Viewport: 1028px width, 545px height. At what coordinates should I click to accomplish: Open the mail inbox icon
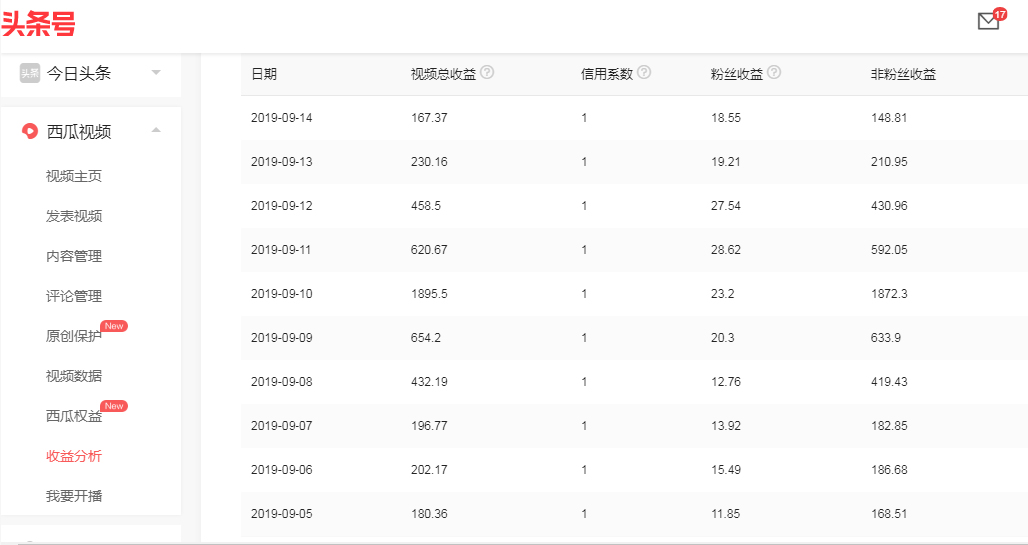tap(989, 21)
